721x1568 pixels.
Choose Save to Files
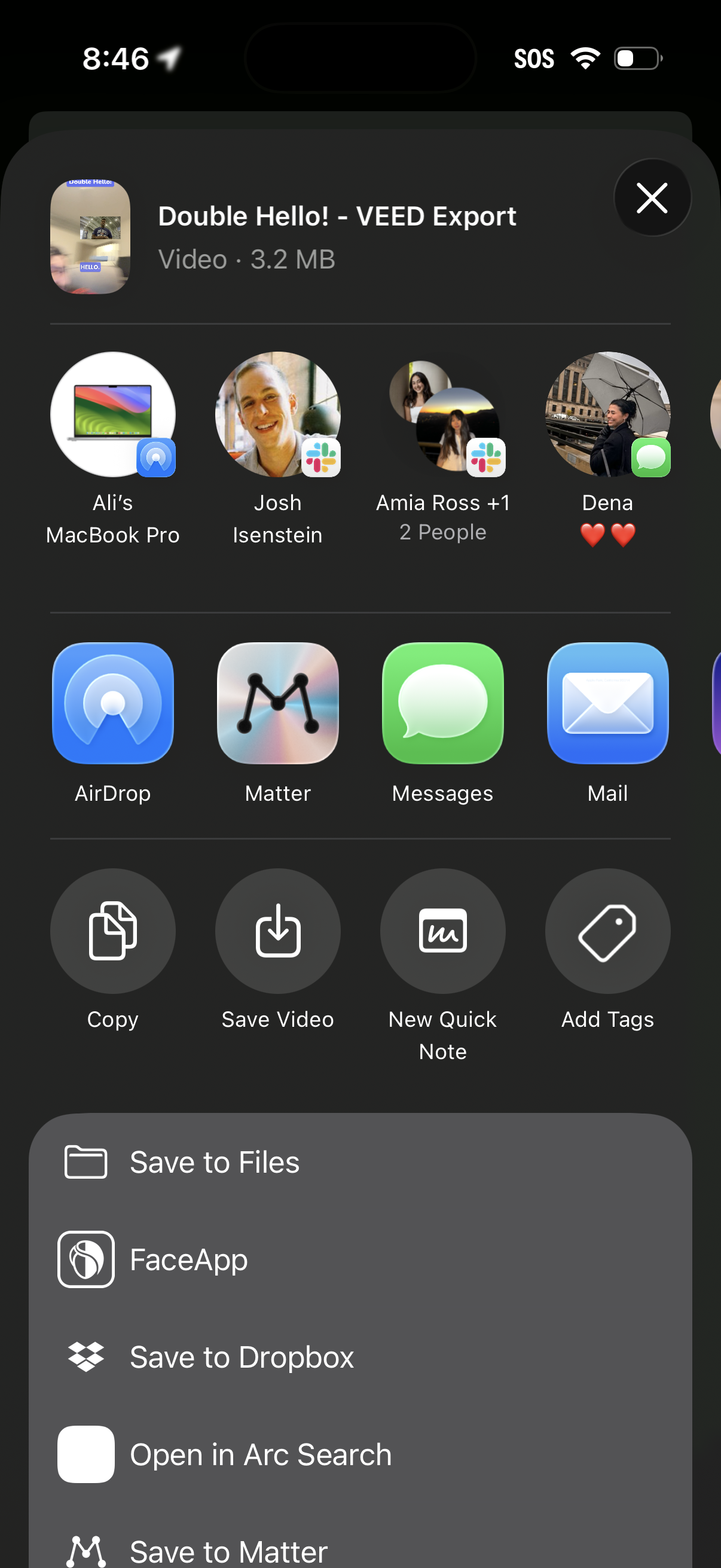pyautogui.click(x=360, y=1162)
